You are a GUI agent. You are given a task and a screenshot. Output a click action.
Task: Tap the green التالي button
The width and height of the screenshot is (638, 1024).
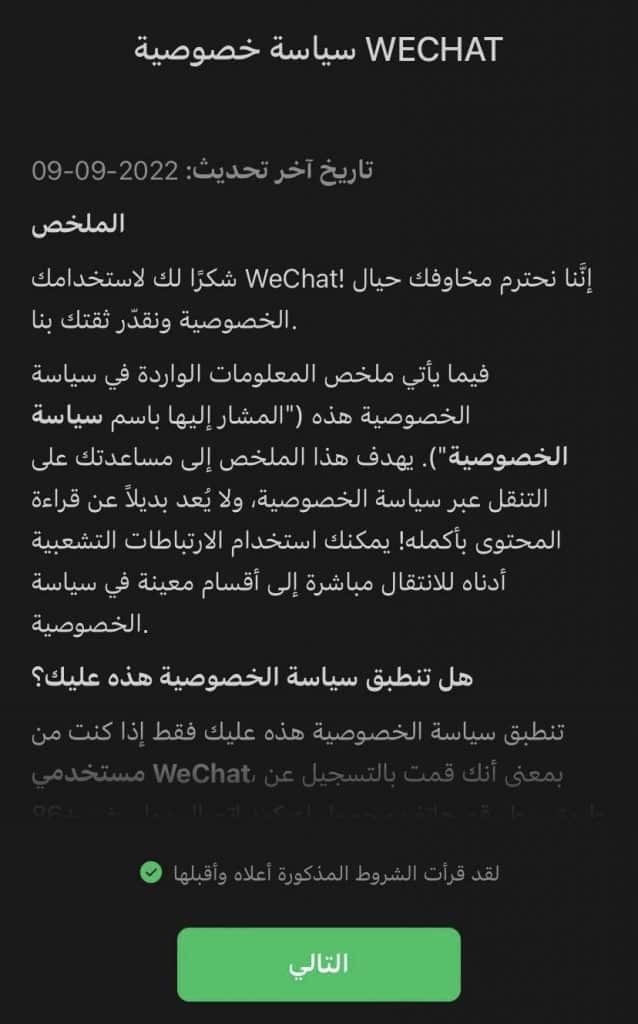point(319,964)
